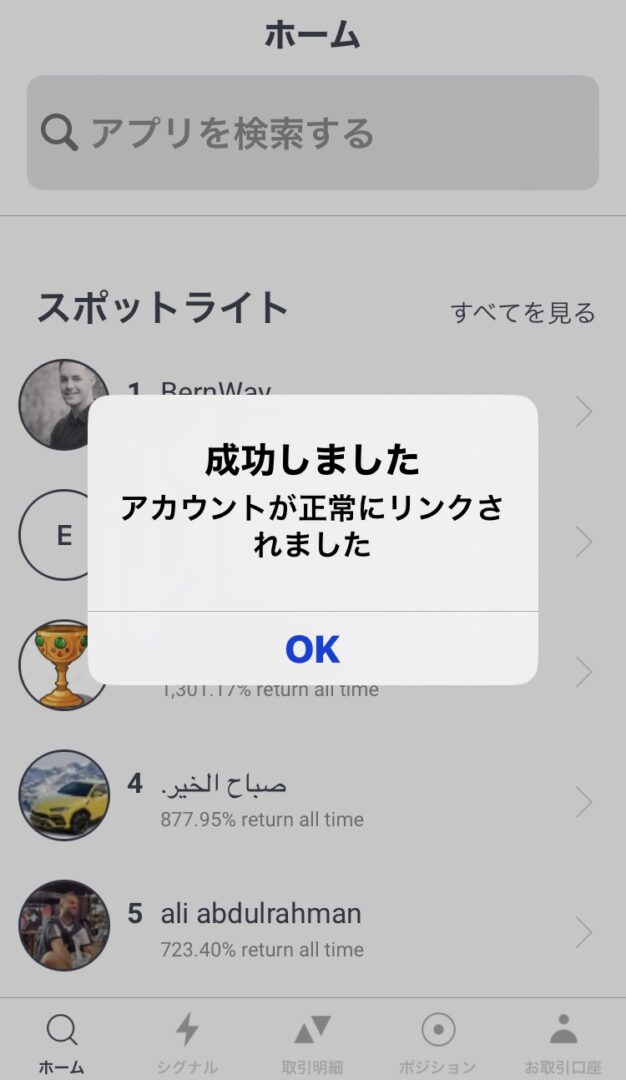
Task: Switch to the 取引明細 tab
Action: [x=312, y=1042]
